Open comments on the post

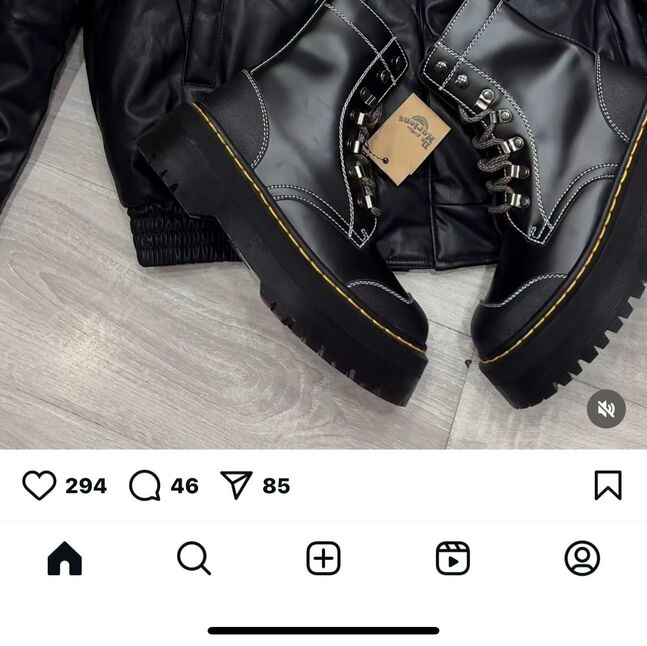tap(145, 486)
